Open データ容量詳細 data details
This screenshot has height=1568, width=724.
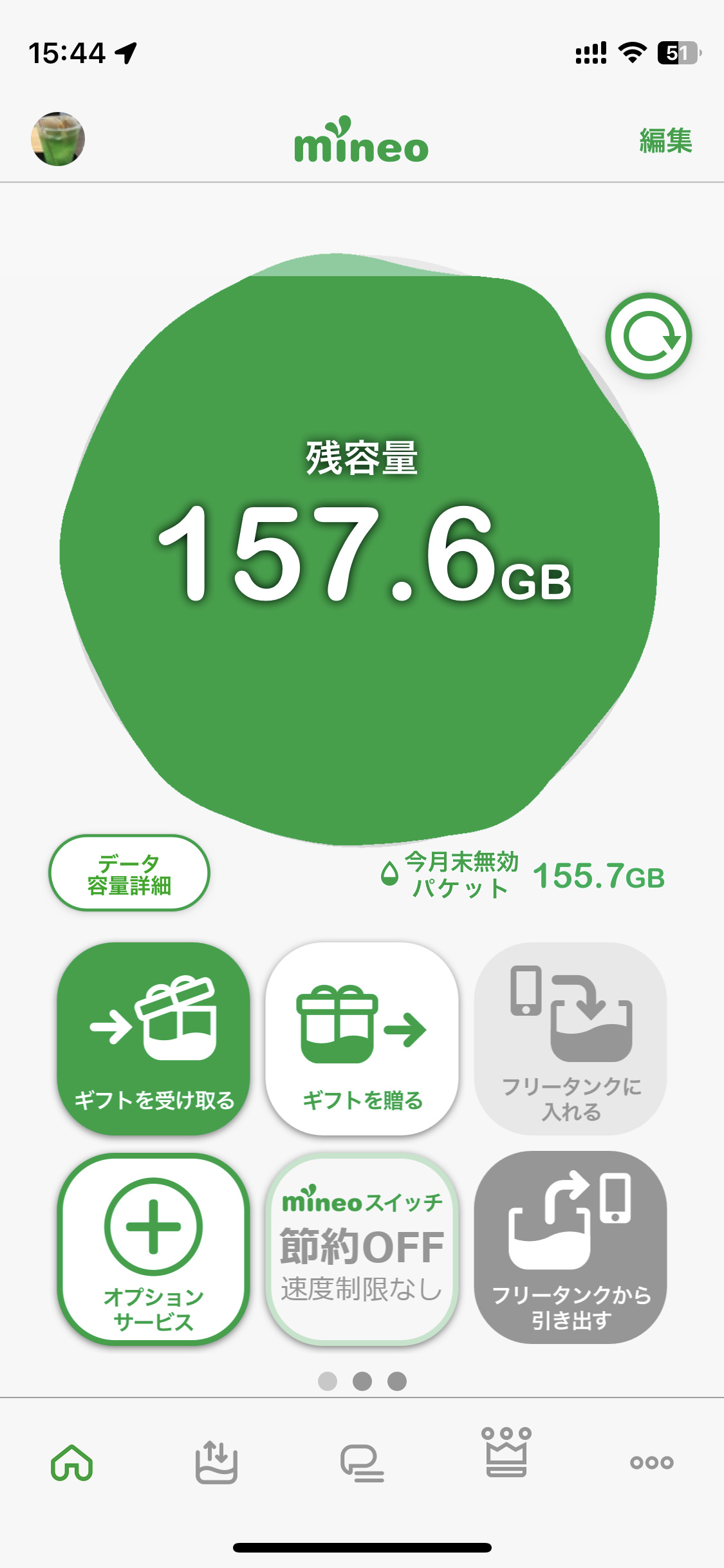(129, 873)
